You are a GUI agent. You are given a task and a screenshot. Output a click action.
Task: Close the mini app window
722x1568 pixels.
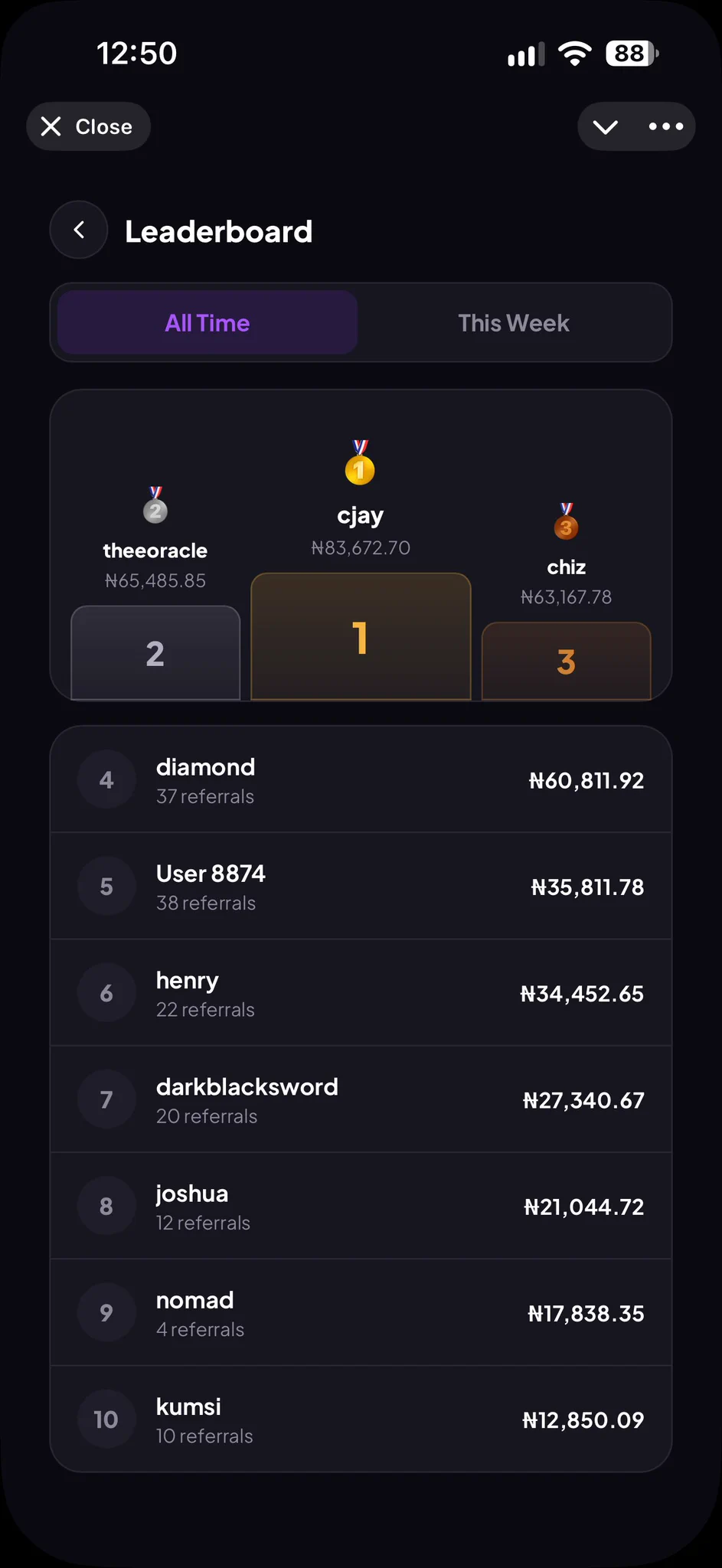(88, 126)
